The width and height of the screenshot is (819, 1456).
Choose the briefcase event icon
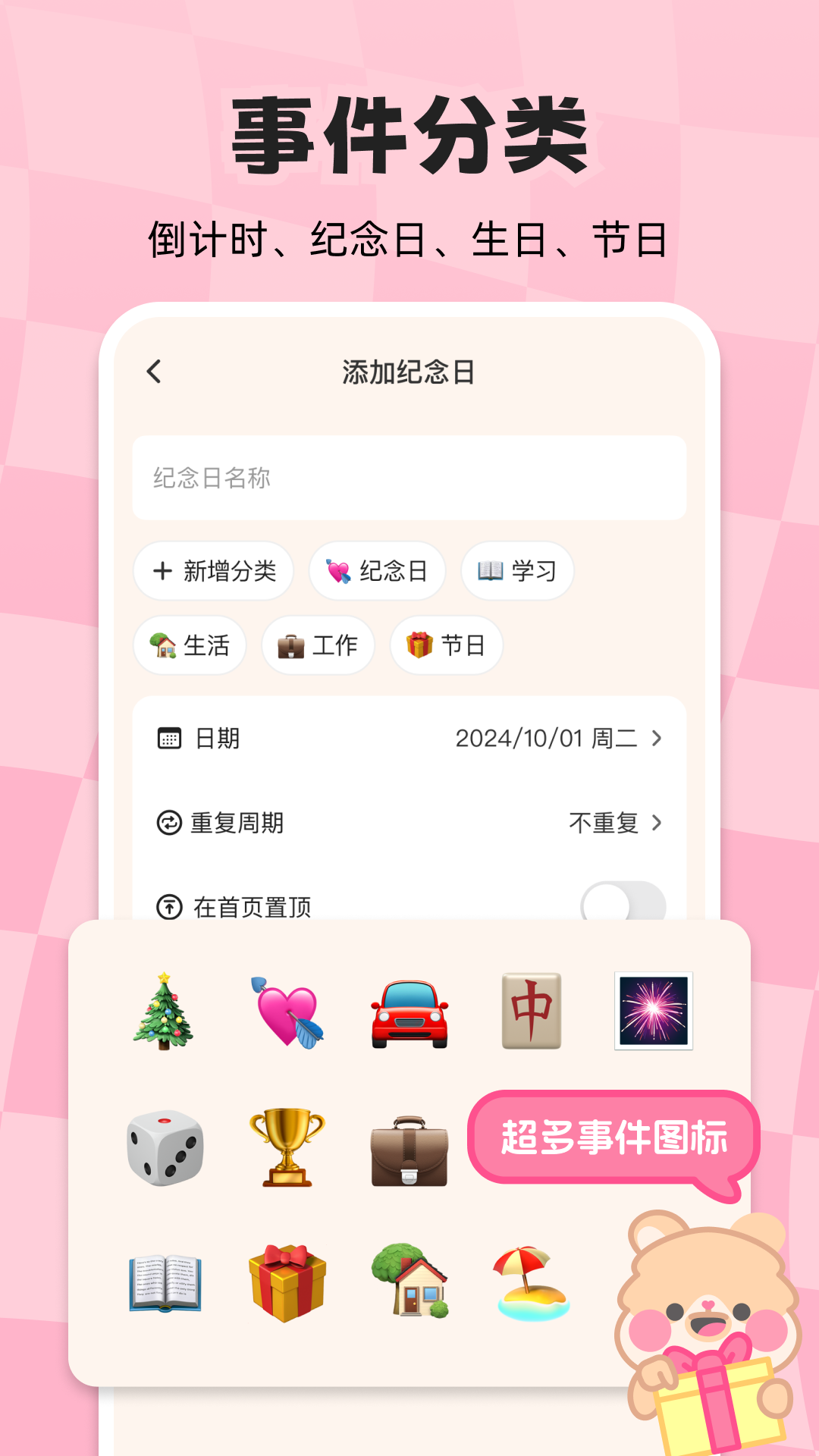409,1150
